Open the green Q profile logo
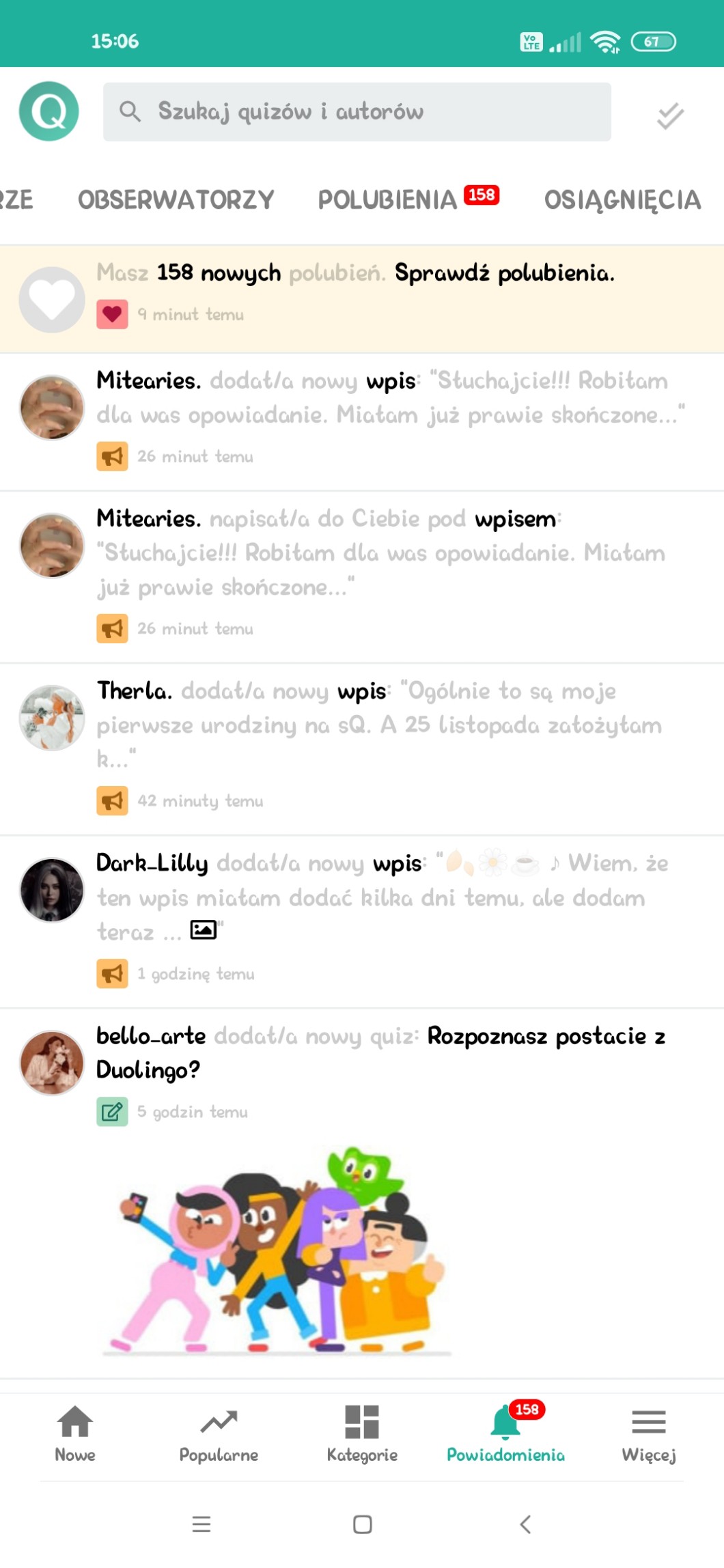This screenshot has width=724, height=1568. 49,111
